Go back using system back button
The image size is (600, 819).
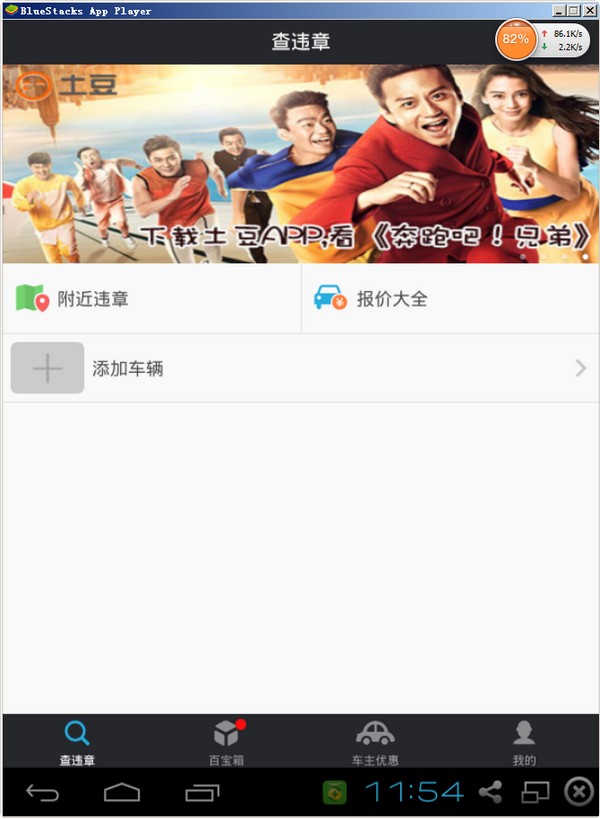(x=42, y=793)
